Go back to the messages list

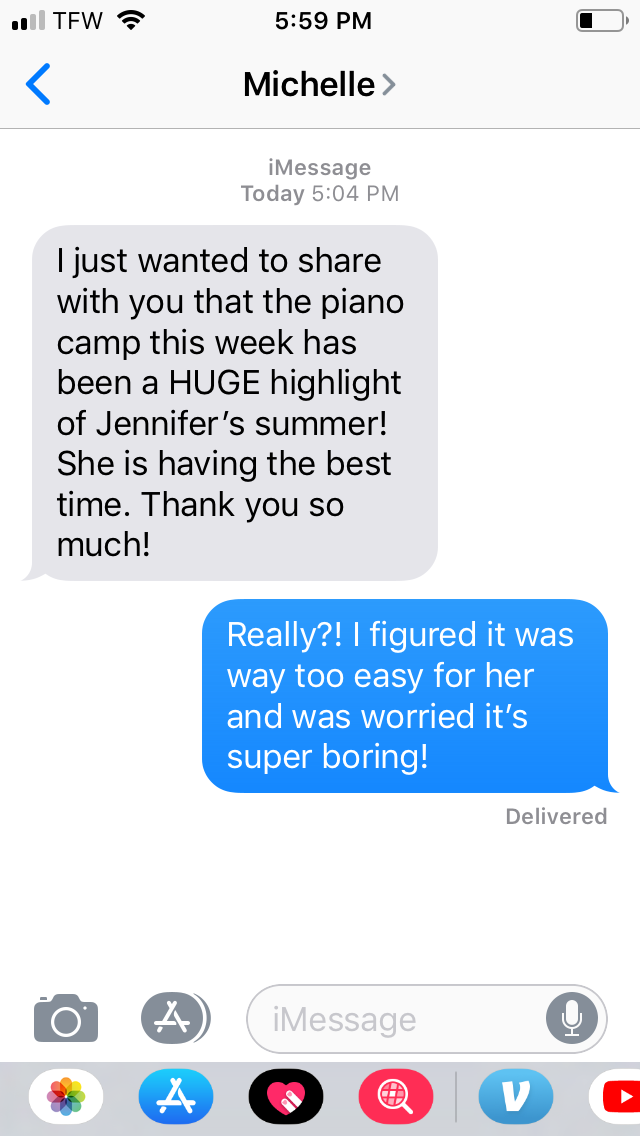pos(38,84)
